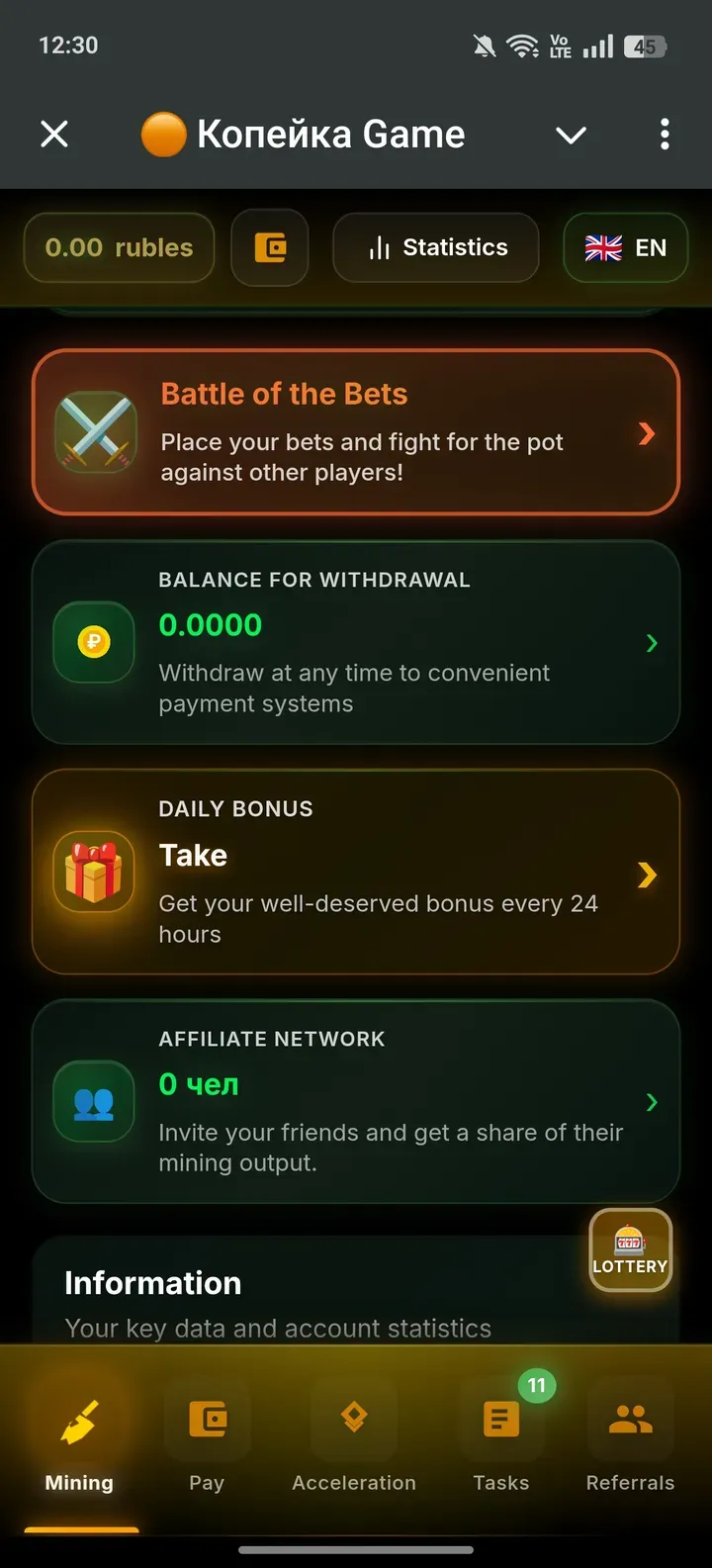Open the floating Lottery button
Screen dimensions: 712x1568
pyautogui.click(x=630, y=1250)
